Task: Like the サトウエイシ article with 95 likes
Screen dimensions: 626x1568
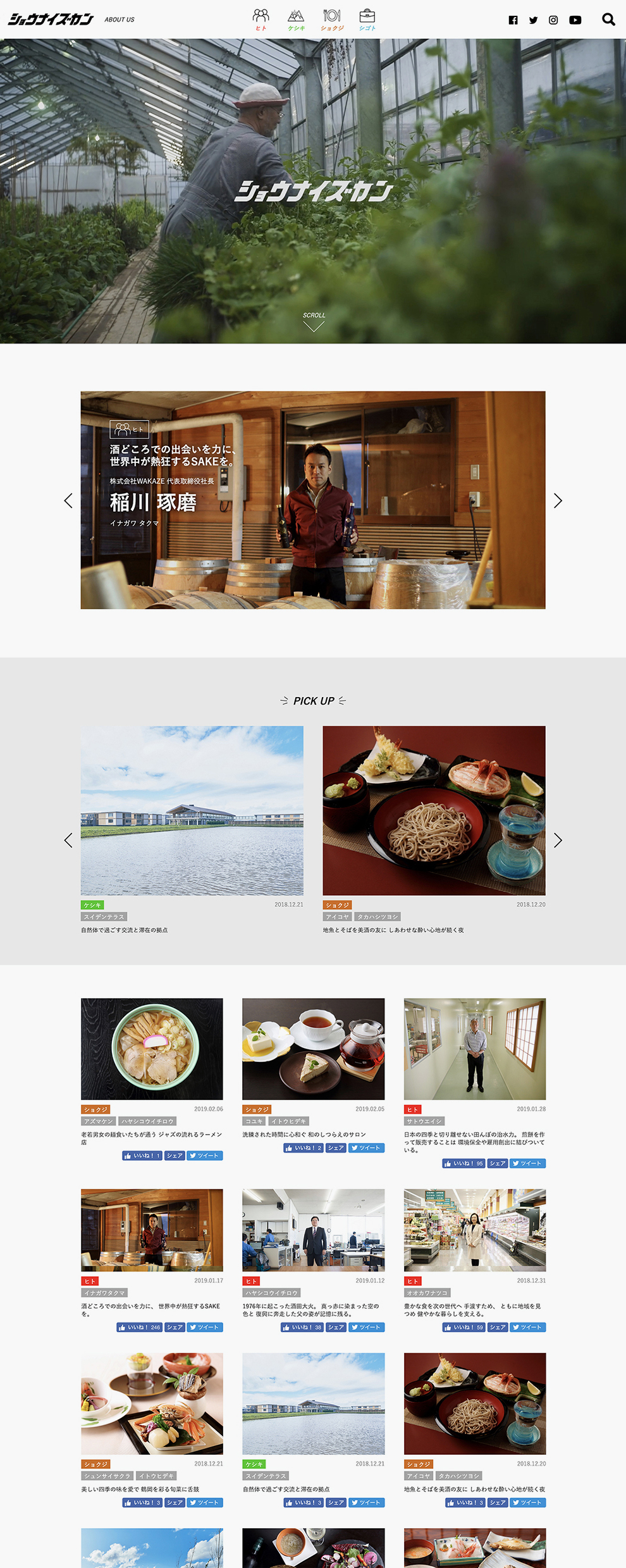Action: (463, 1163)
